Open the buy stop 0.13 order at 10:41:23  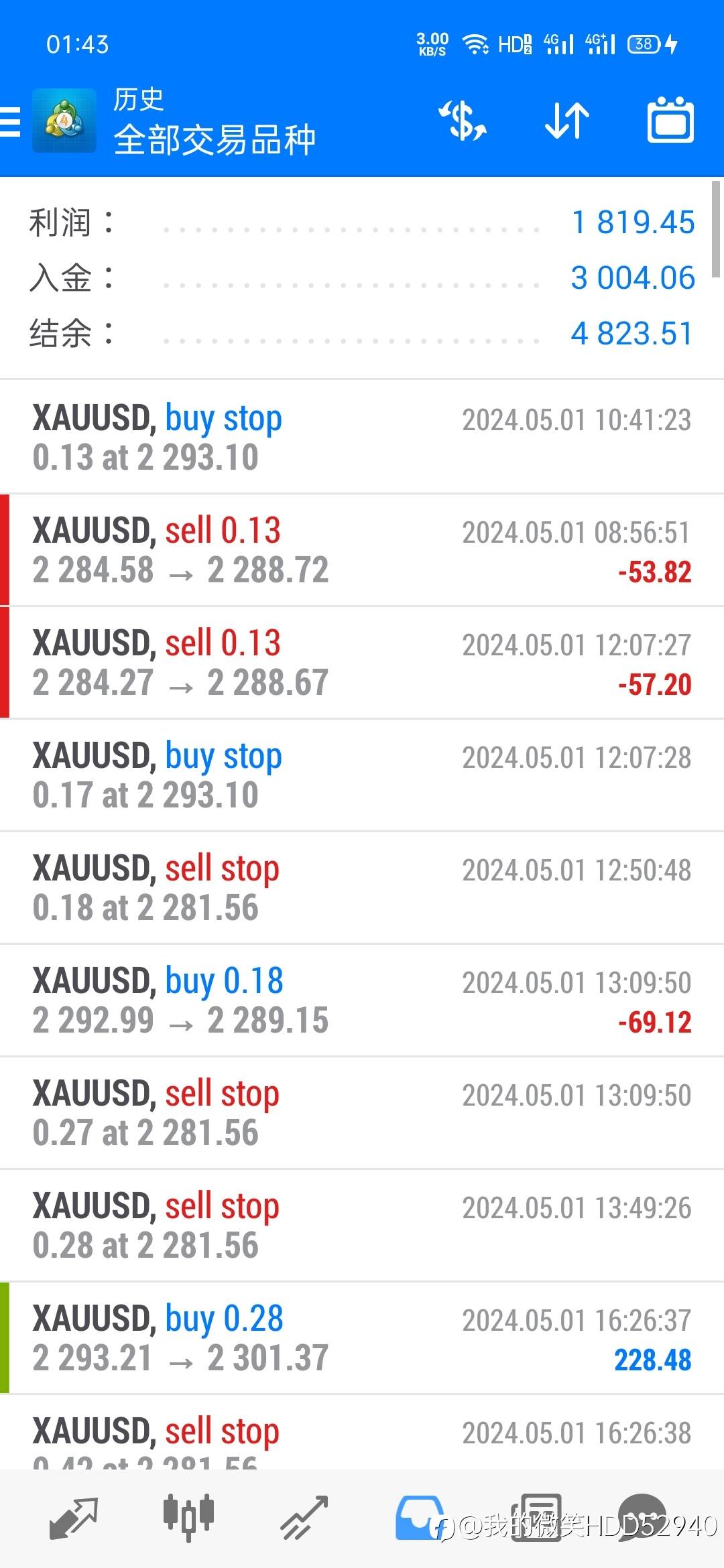pyautogui.click(x=362, y=438)
